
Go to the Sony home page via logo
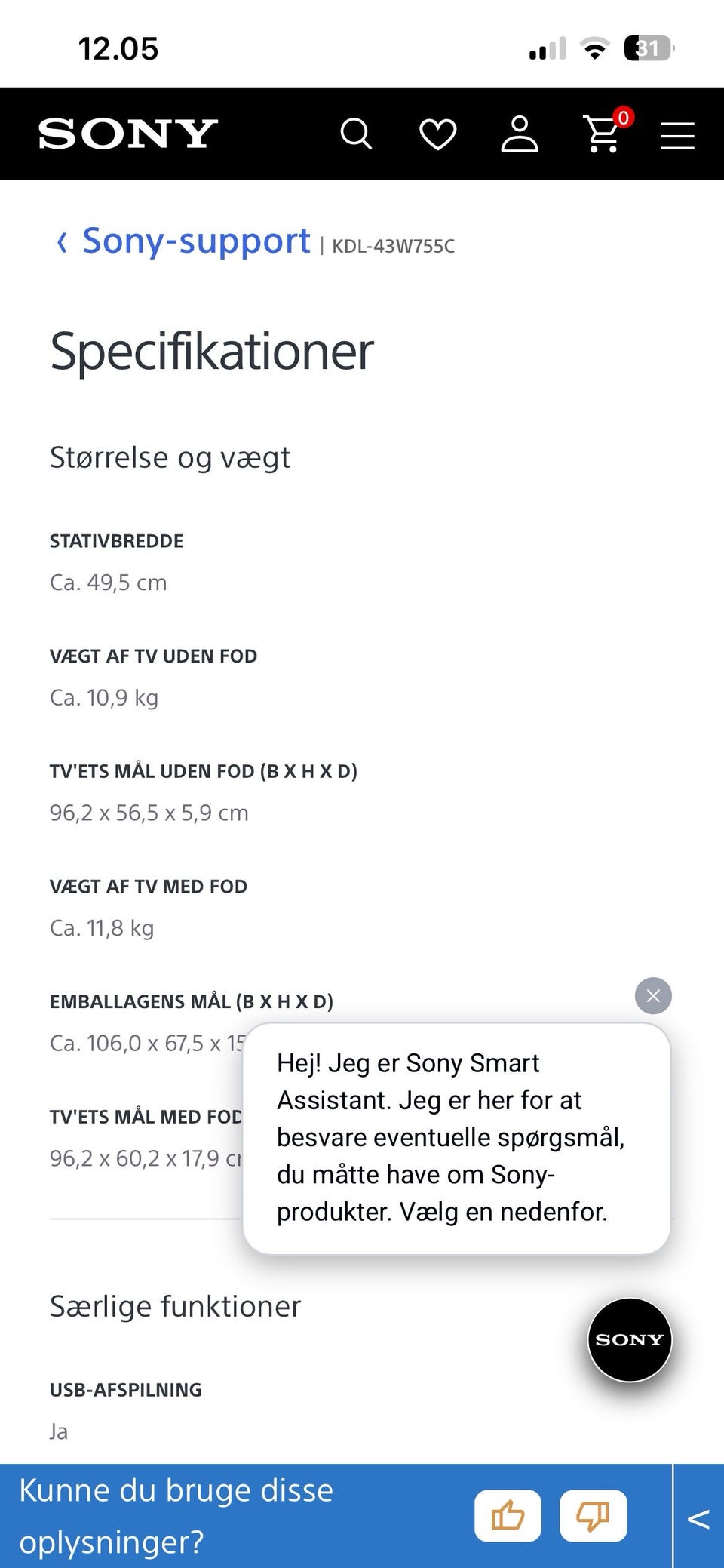(128, 134)
